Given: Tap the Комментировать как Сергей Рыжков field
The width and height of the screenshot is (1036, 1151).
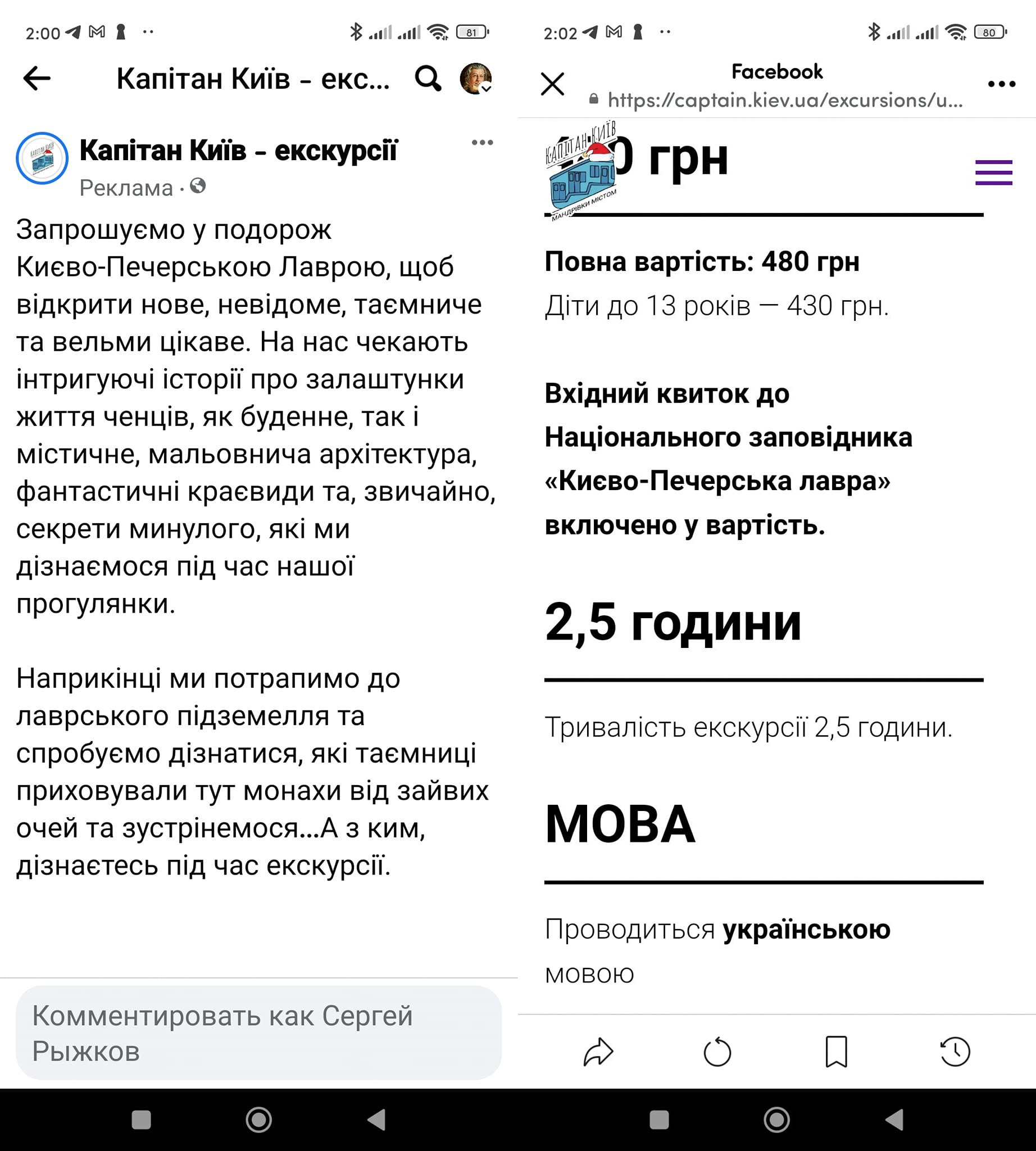Looking at the screenshot, I should click(258, 1032).
